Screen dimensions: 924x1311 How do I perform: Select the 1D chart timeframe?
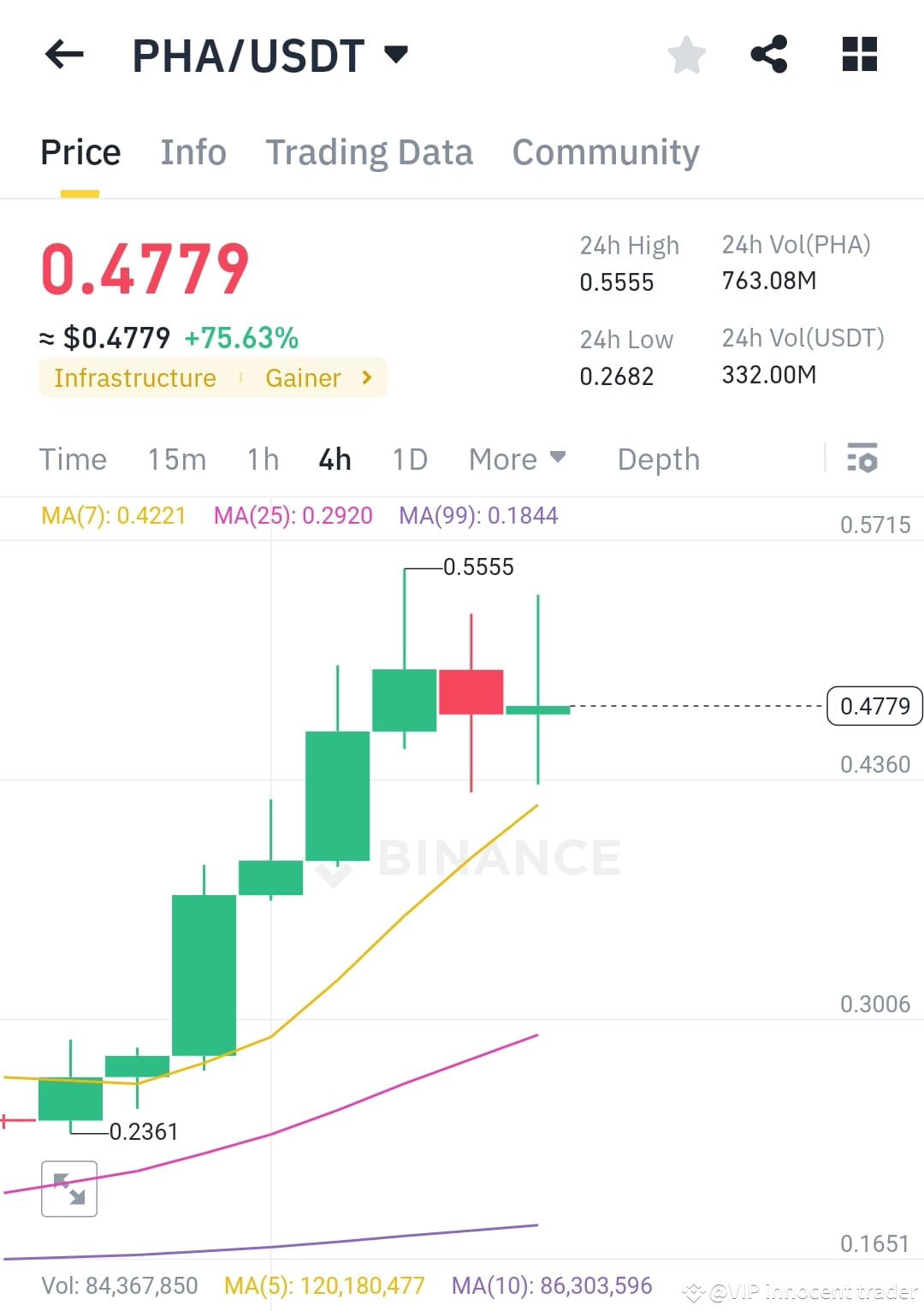click(x=409, y=460)
